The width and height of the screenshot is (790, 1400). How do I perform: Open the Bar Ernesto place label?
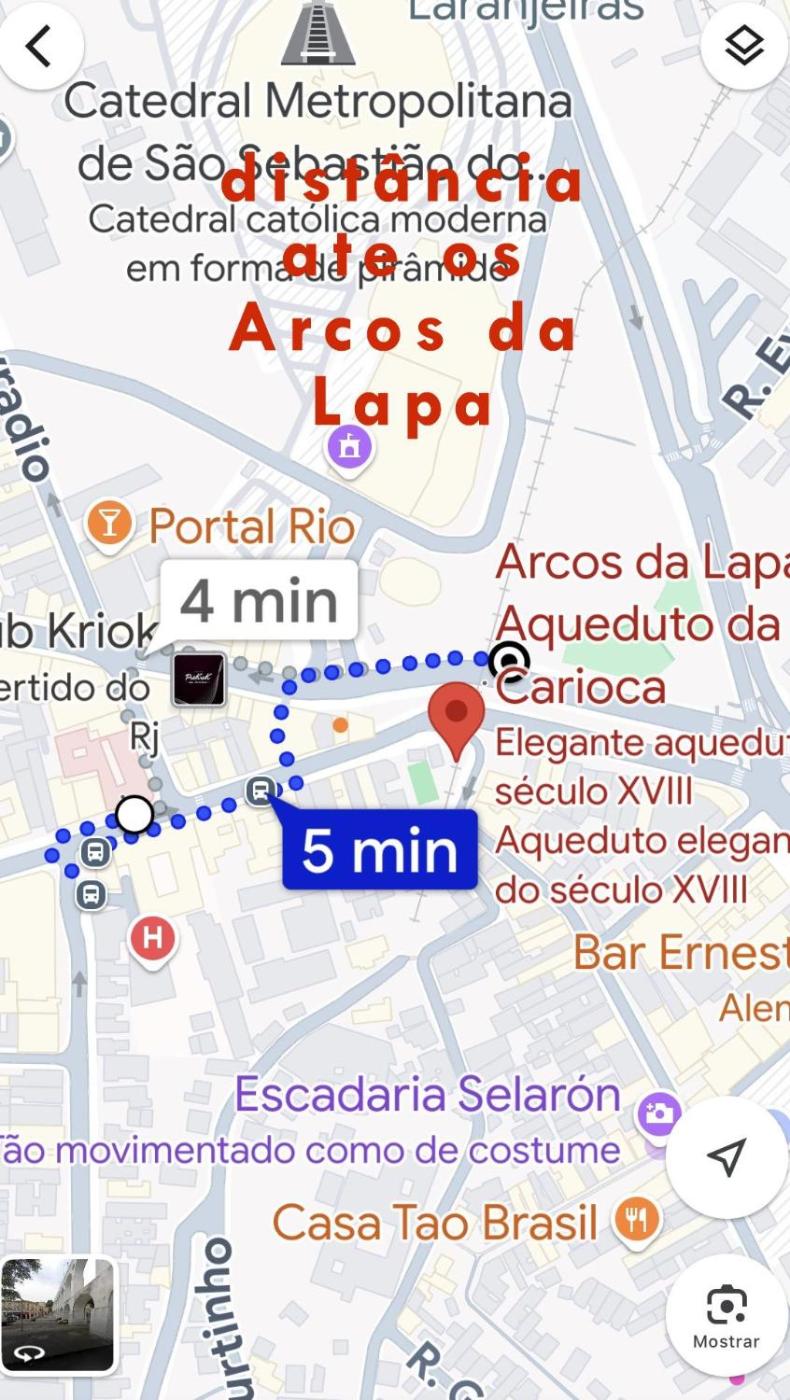coord(680,953)
